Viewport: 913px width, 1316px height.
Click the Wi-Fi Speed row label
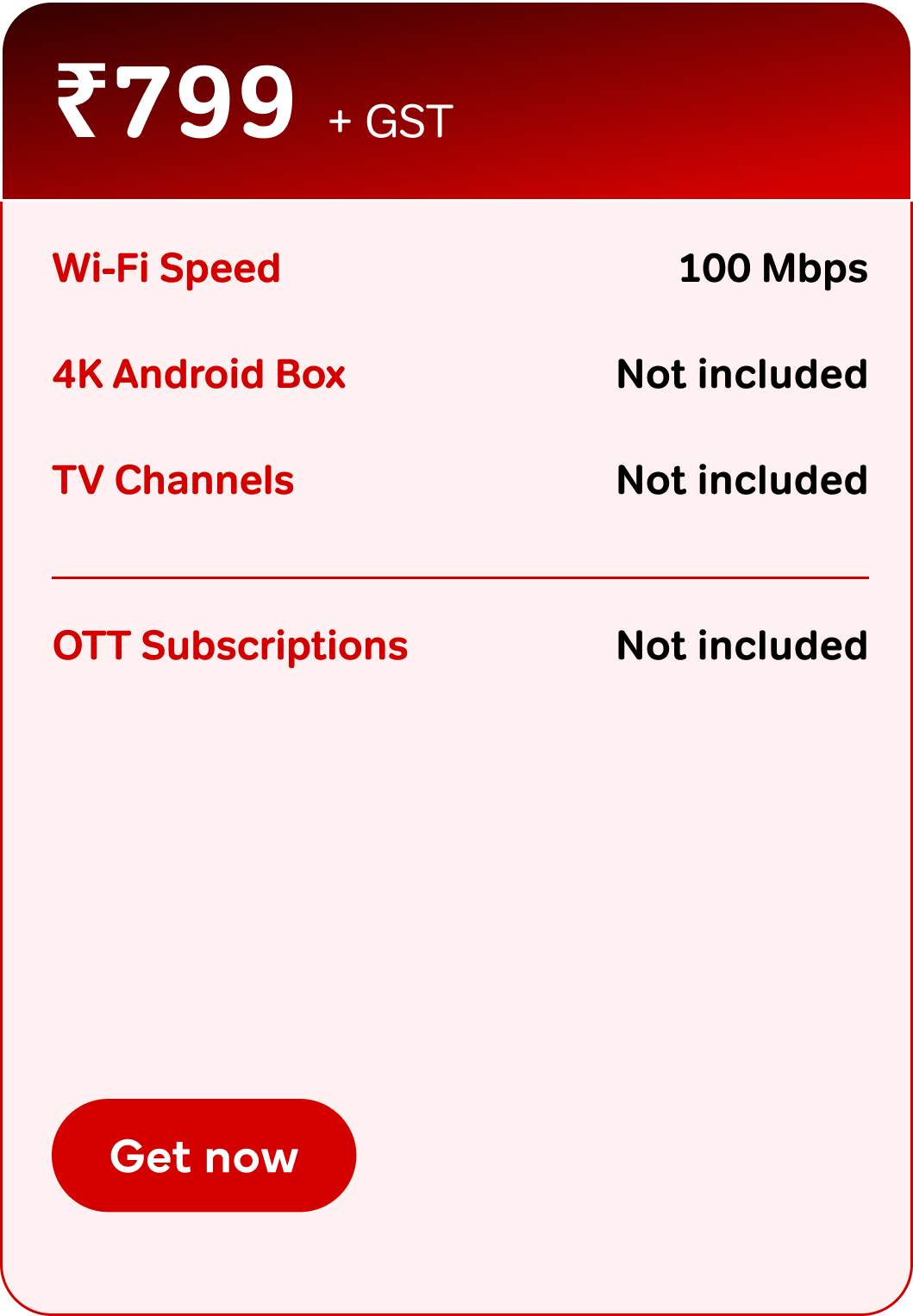[166, 268]
